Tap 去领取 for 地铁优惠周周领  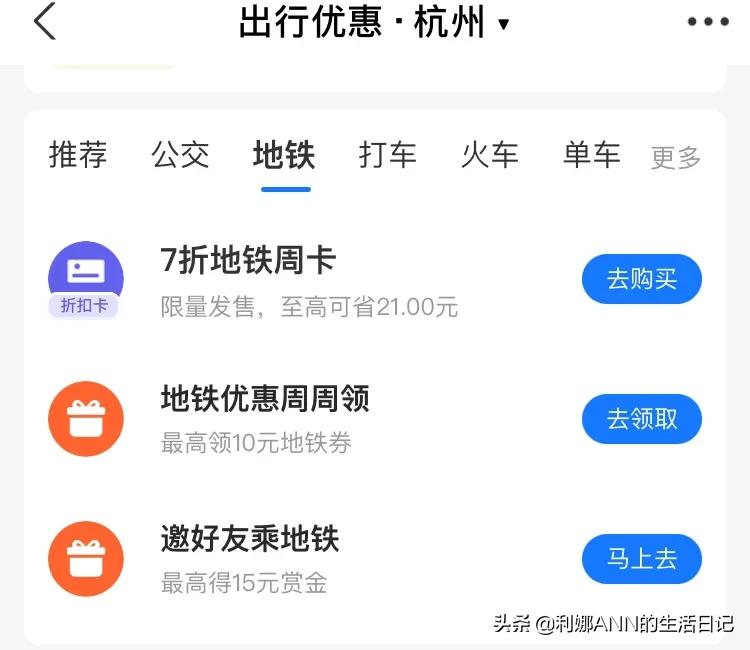coord(641,419)
